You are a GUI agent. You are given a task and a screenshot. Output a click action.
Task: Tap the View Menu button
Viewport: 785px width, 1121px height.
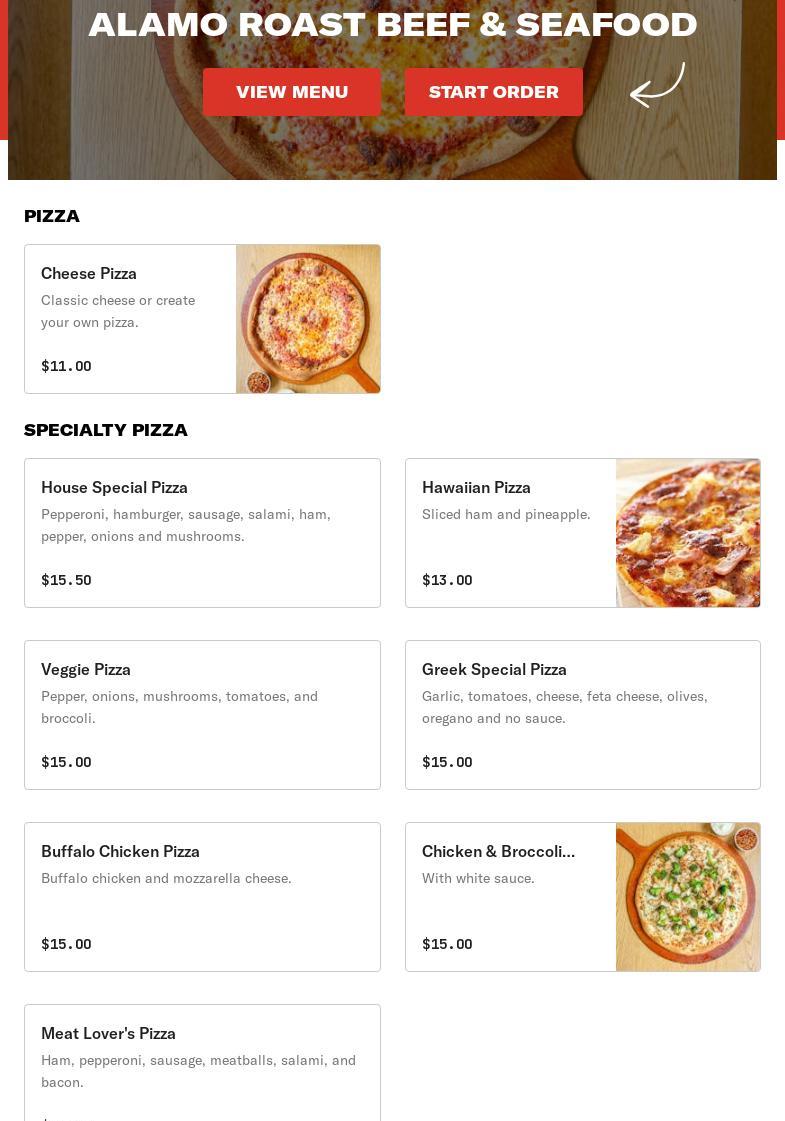pyautogui.click(x=292, y=92)
